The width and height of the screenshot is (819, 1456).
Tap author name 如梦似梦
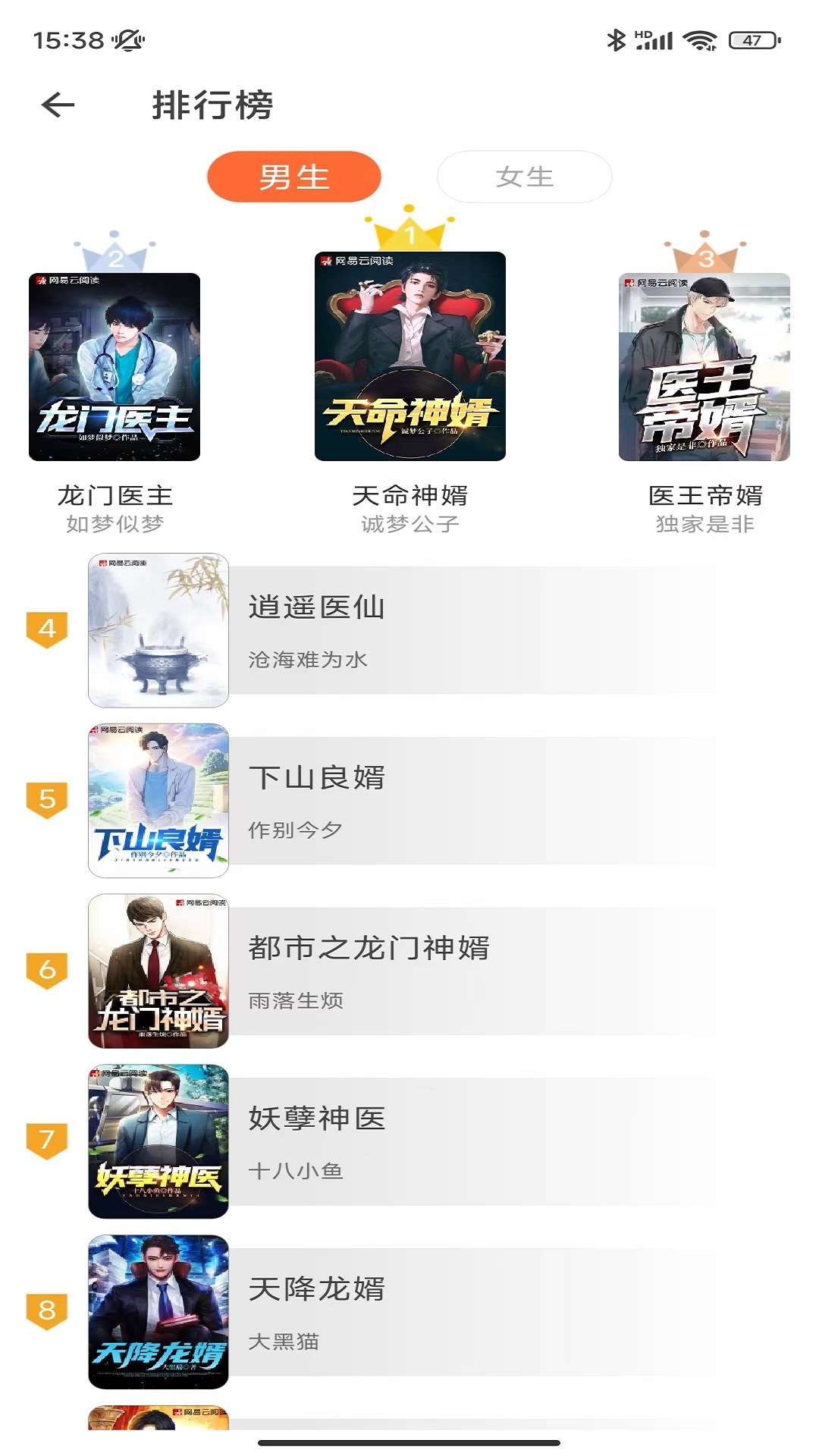(x=115, y=524)
